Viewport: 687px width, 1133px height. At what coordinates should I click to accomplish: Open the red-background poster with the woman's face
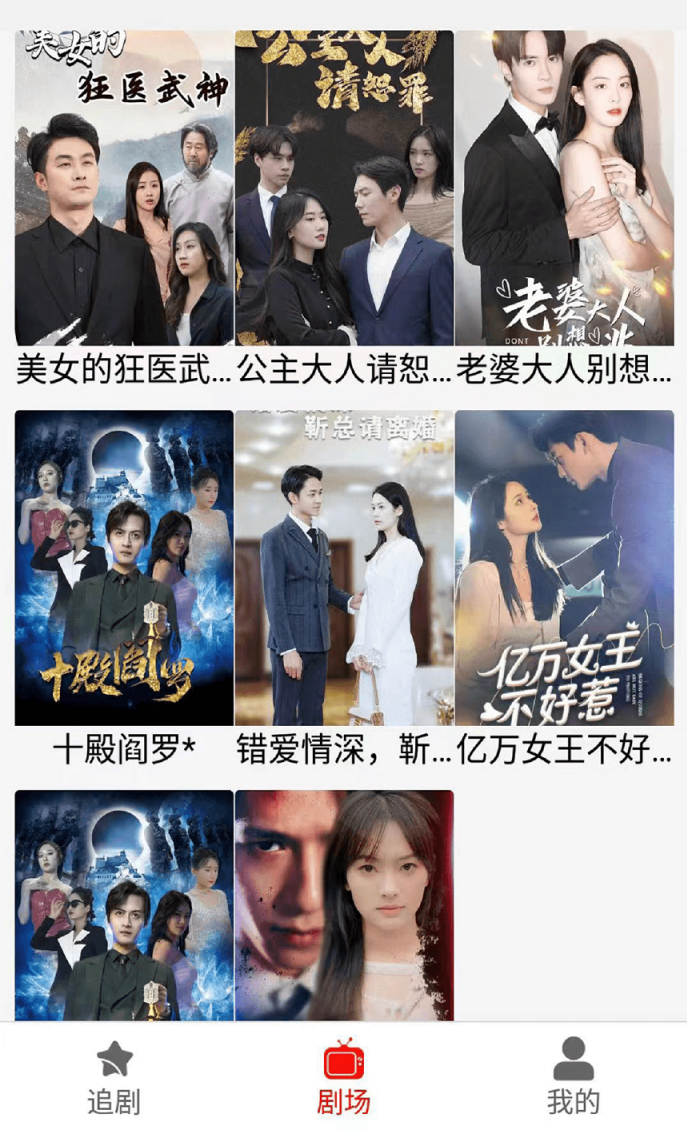coord(344,905)
